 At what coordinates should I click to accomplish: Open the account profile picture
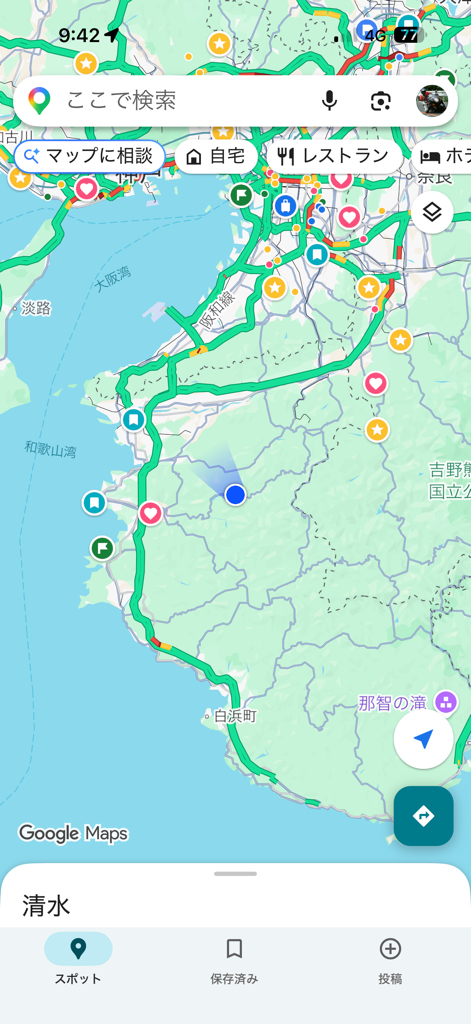point(432,101)
